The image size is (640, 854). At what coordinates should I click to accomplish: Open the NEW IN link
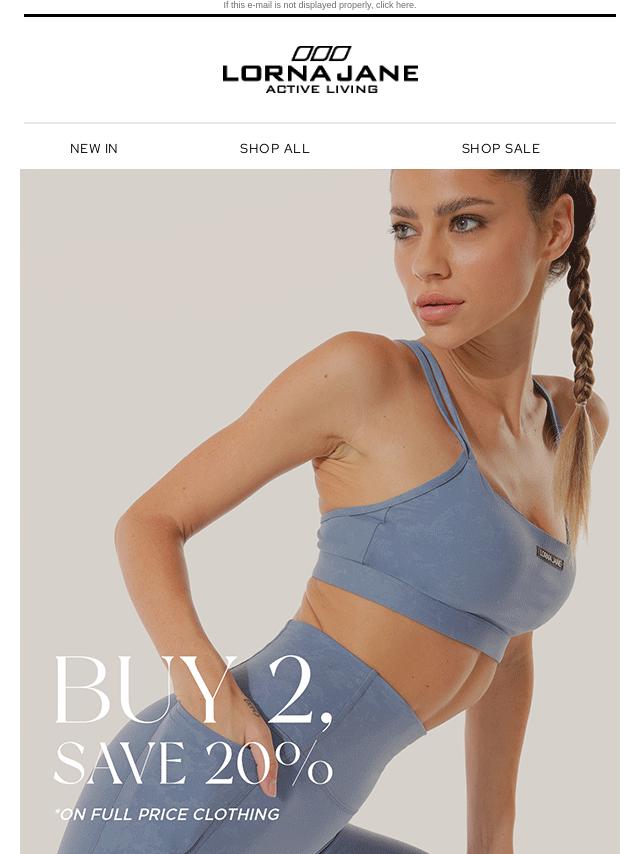[94, 149]
